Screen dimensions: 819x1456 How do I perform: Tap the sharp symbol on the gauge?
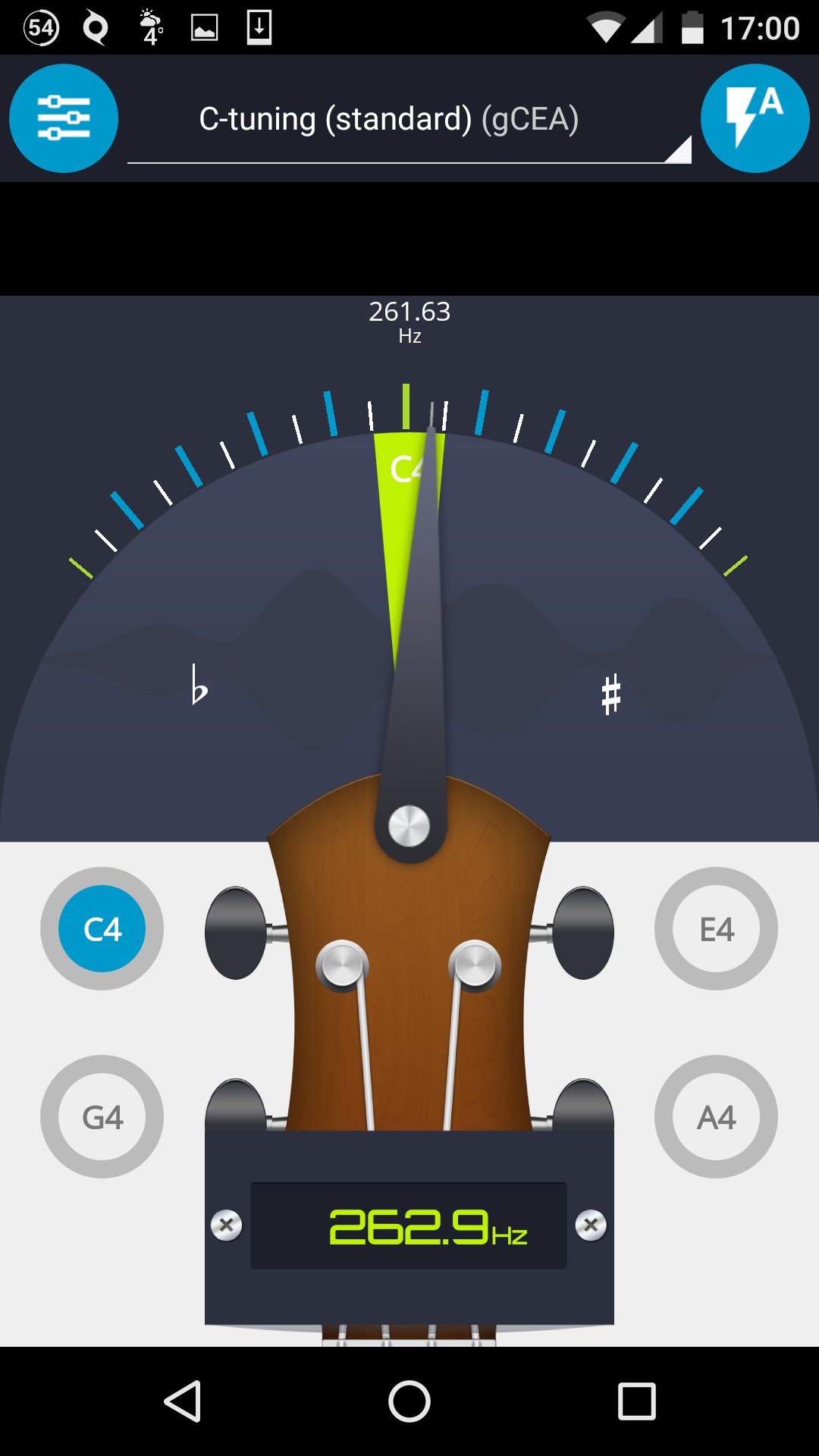coord(611,692)
